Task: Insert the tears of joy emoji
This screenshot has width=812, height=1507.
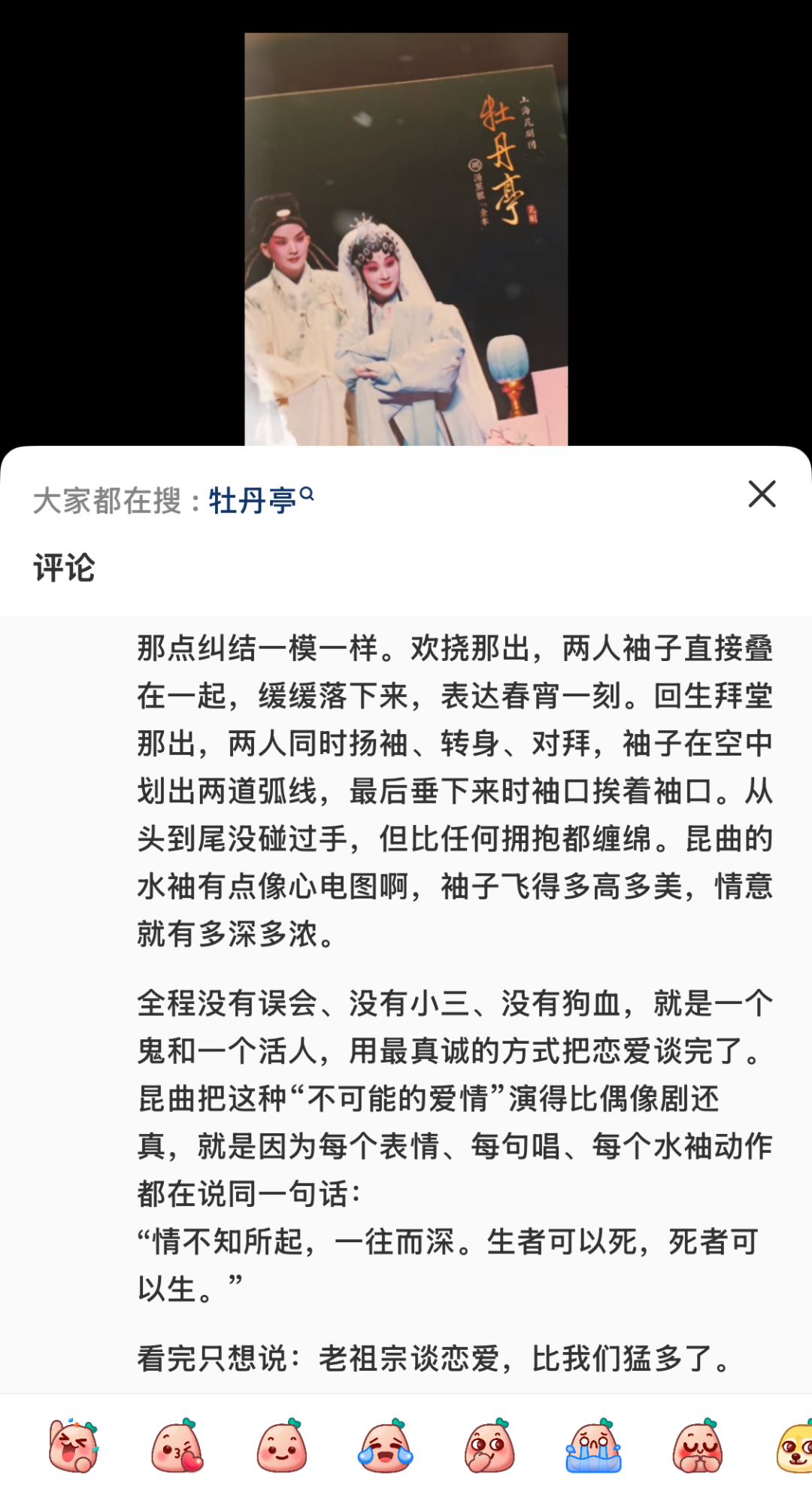Action: 386,1445
